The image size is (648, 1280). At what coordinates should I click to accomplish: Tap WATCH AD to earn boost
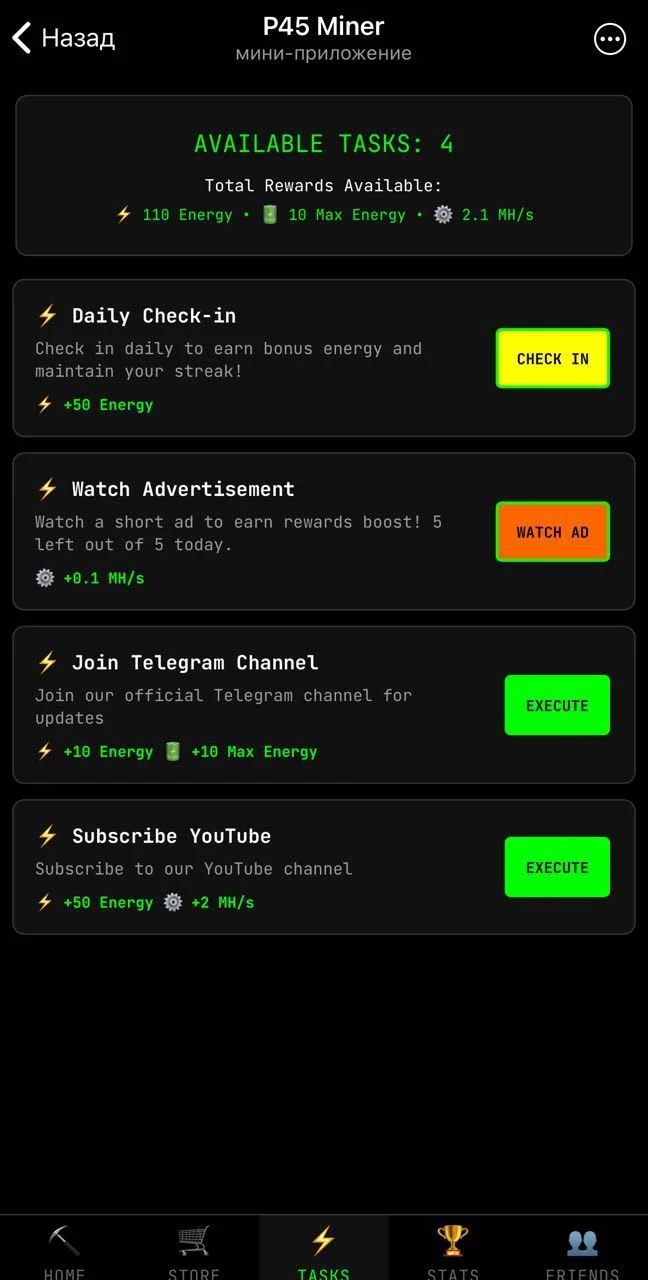pyautogui.click(x=553, y=532)
